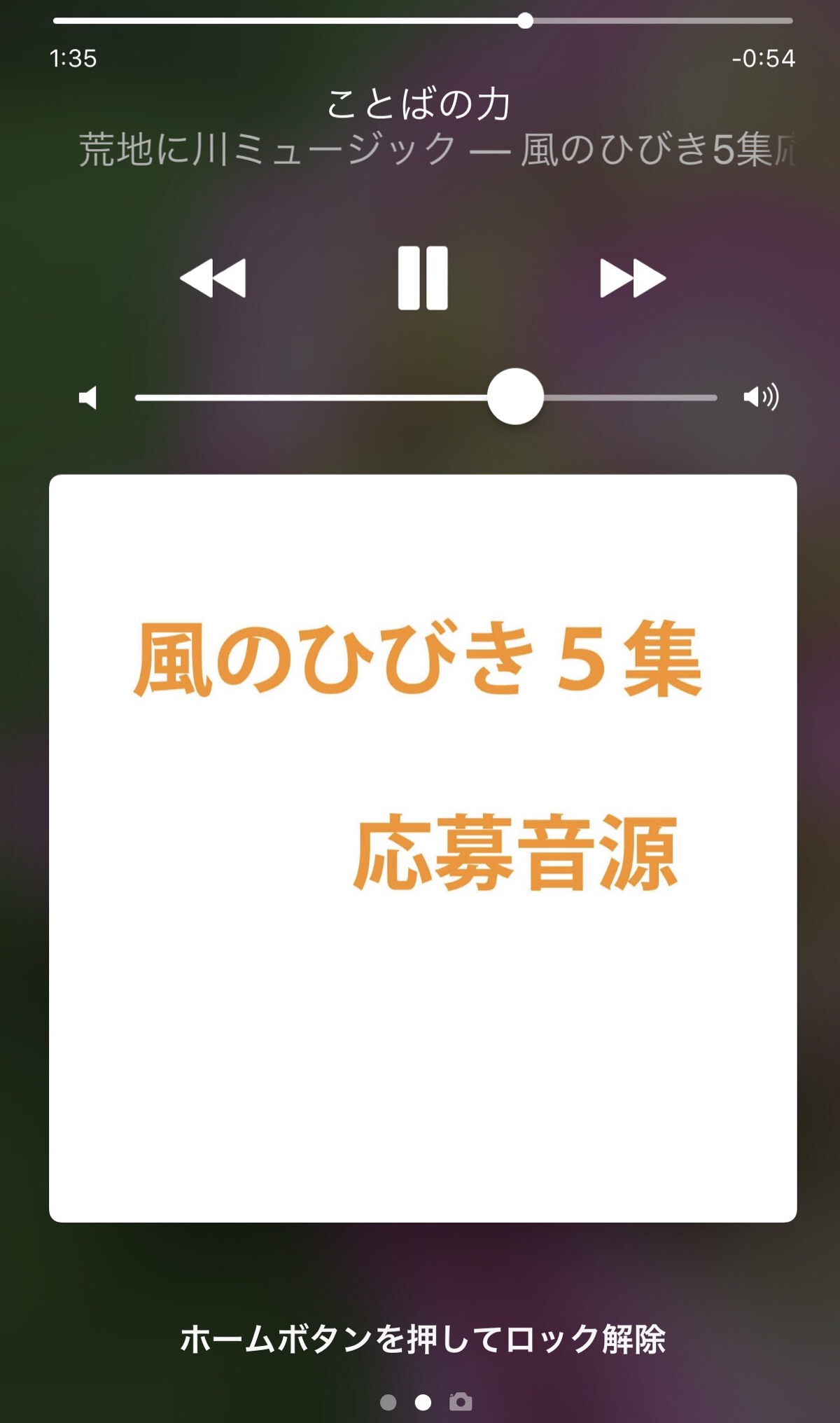Skip back to the previous track
Viewport: 840px width, 1423px height.
213,278
